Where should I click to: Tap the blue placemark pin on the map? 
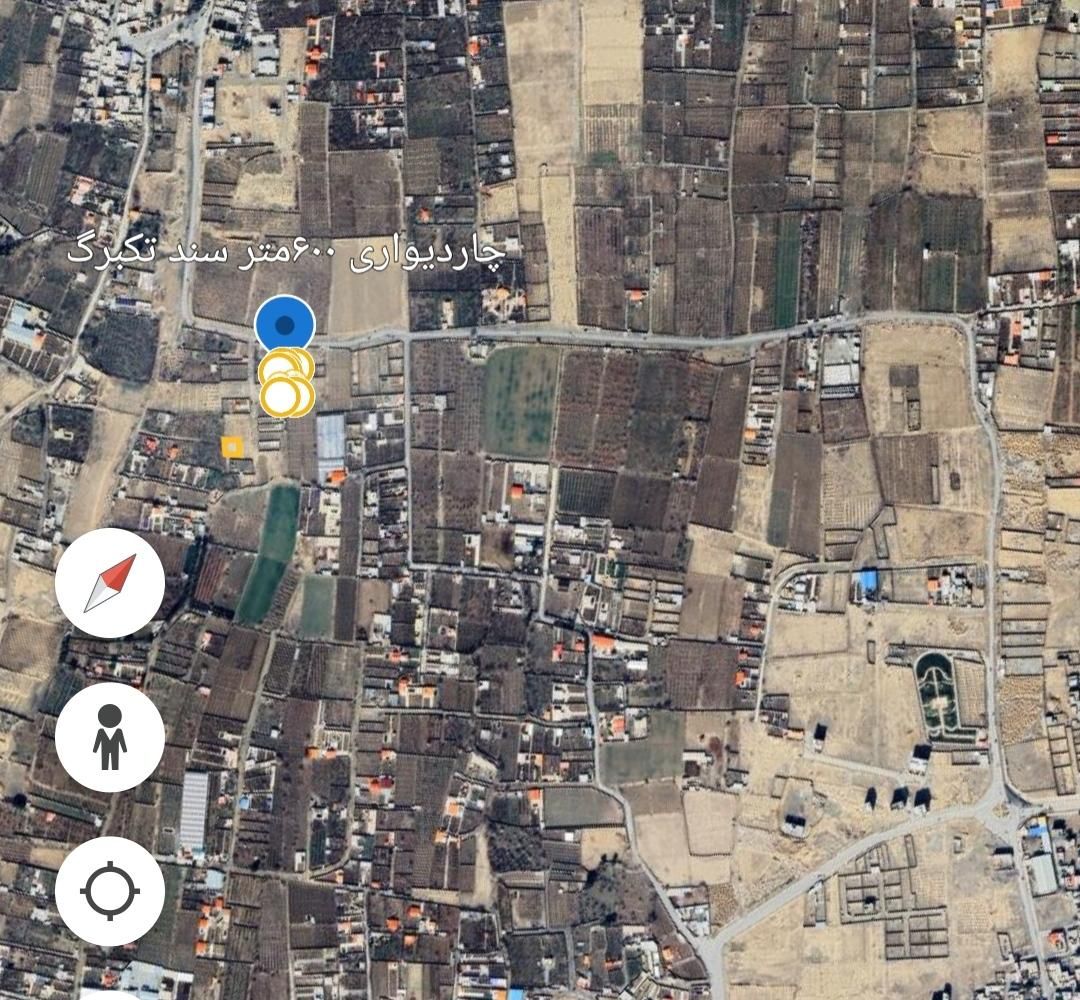click(285, 325)
